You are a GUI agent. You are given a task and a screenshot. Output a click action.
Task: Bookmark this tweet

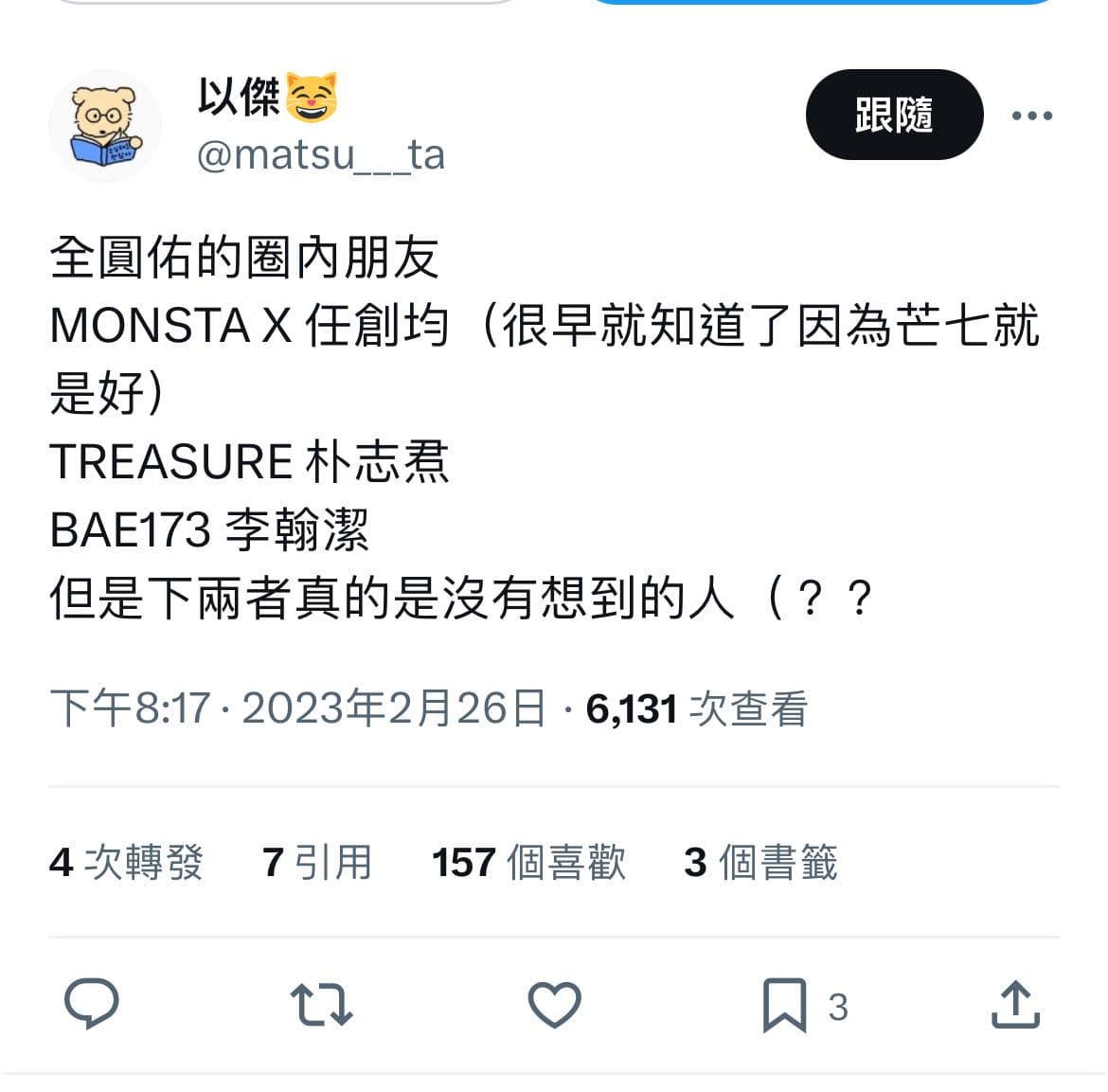784,1004
